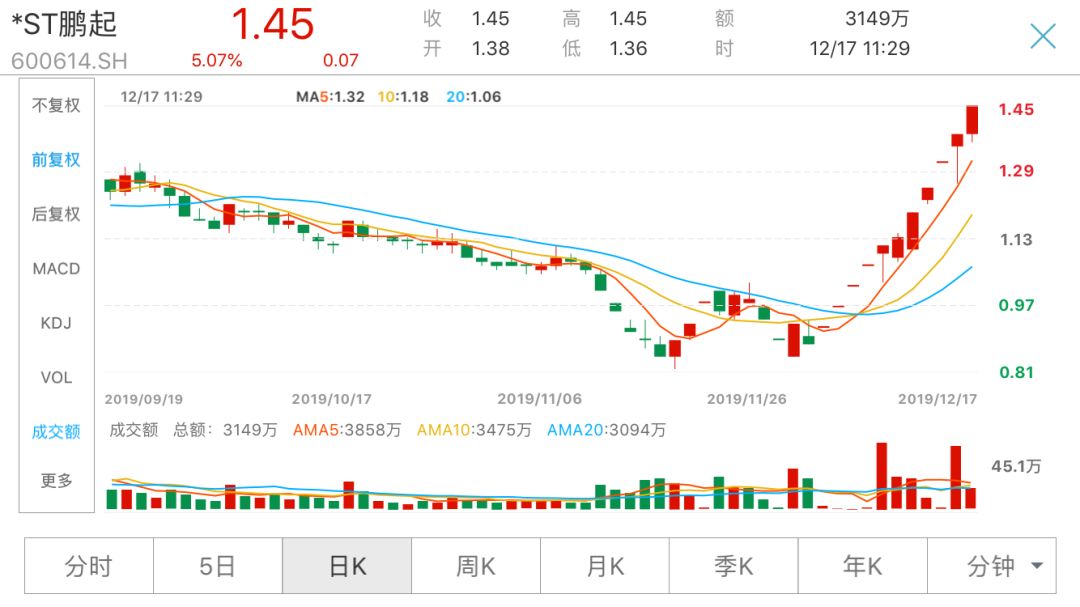Image resolution: width=1080 pixels, height=607 pixels.
Task: Open 更多 indicator options
Action: [x=56, y=481]
